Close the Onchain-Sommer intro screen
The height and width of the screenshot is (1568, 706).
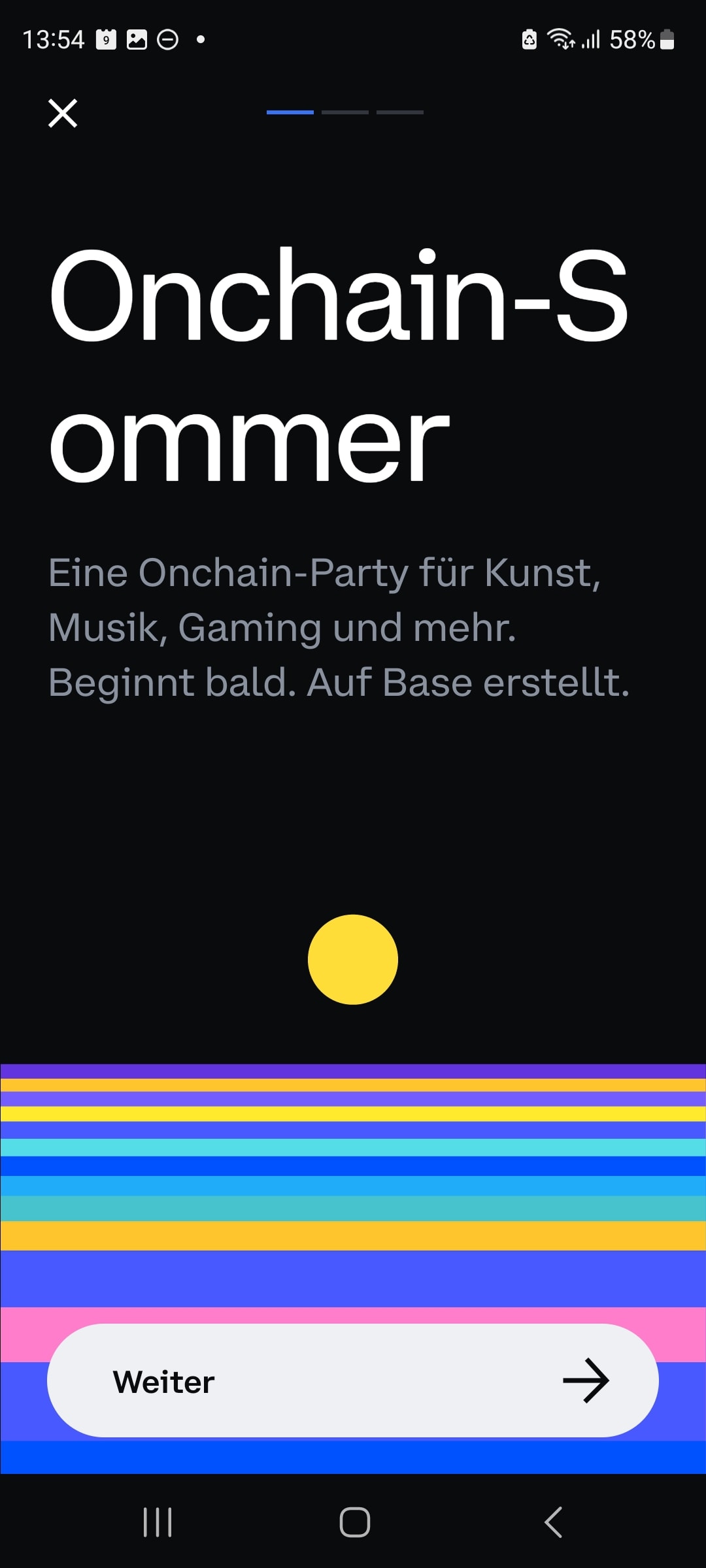[63, 113]
